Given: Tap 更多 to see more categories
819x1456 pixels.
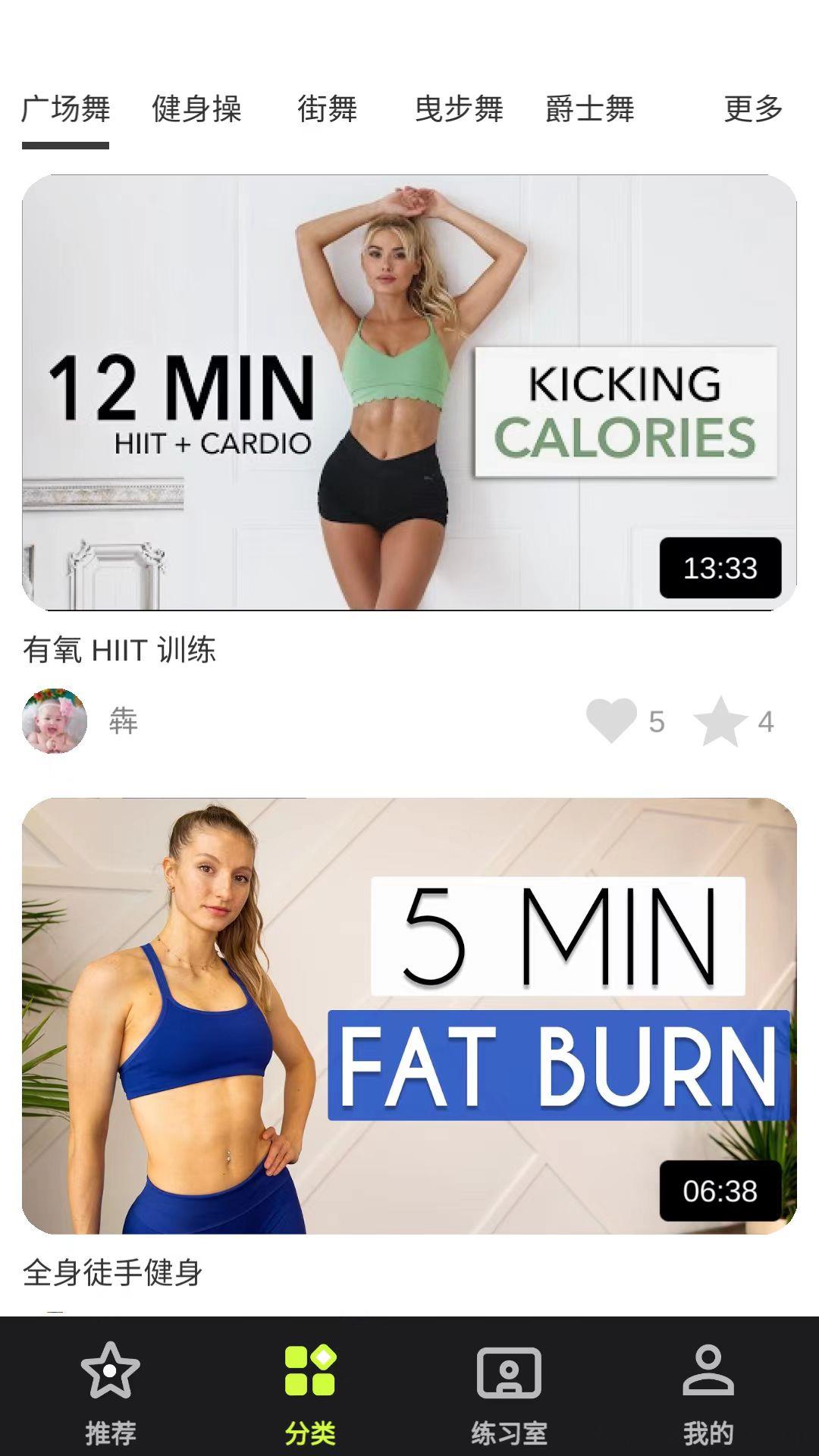Looking at the screenshot, I should 752,109.
